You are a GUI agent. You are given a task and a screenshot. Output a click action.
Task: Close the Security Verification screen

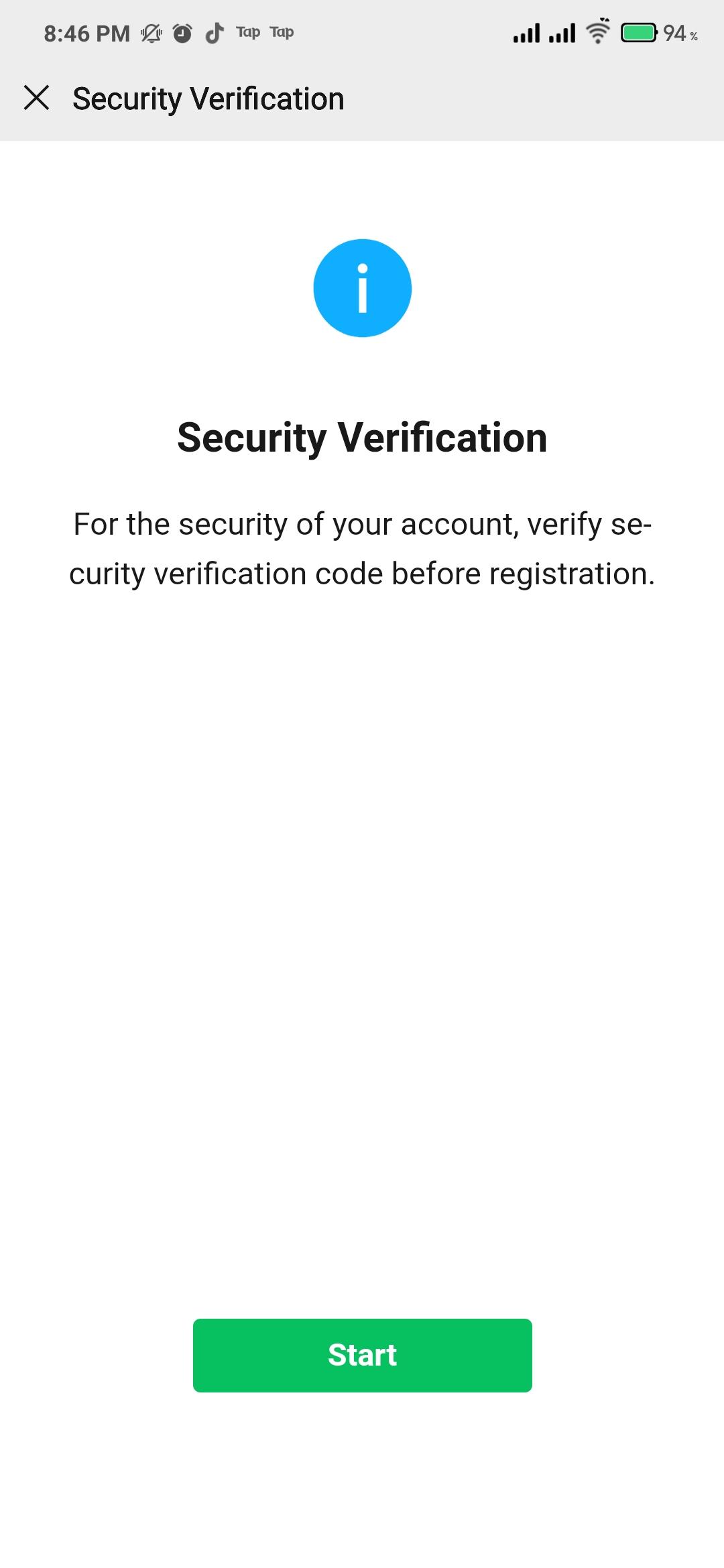[x=37, y=98]
